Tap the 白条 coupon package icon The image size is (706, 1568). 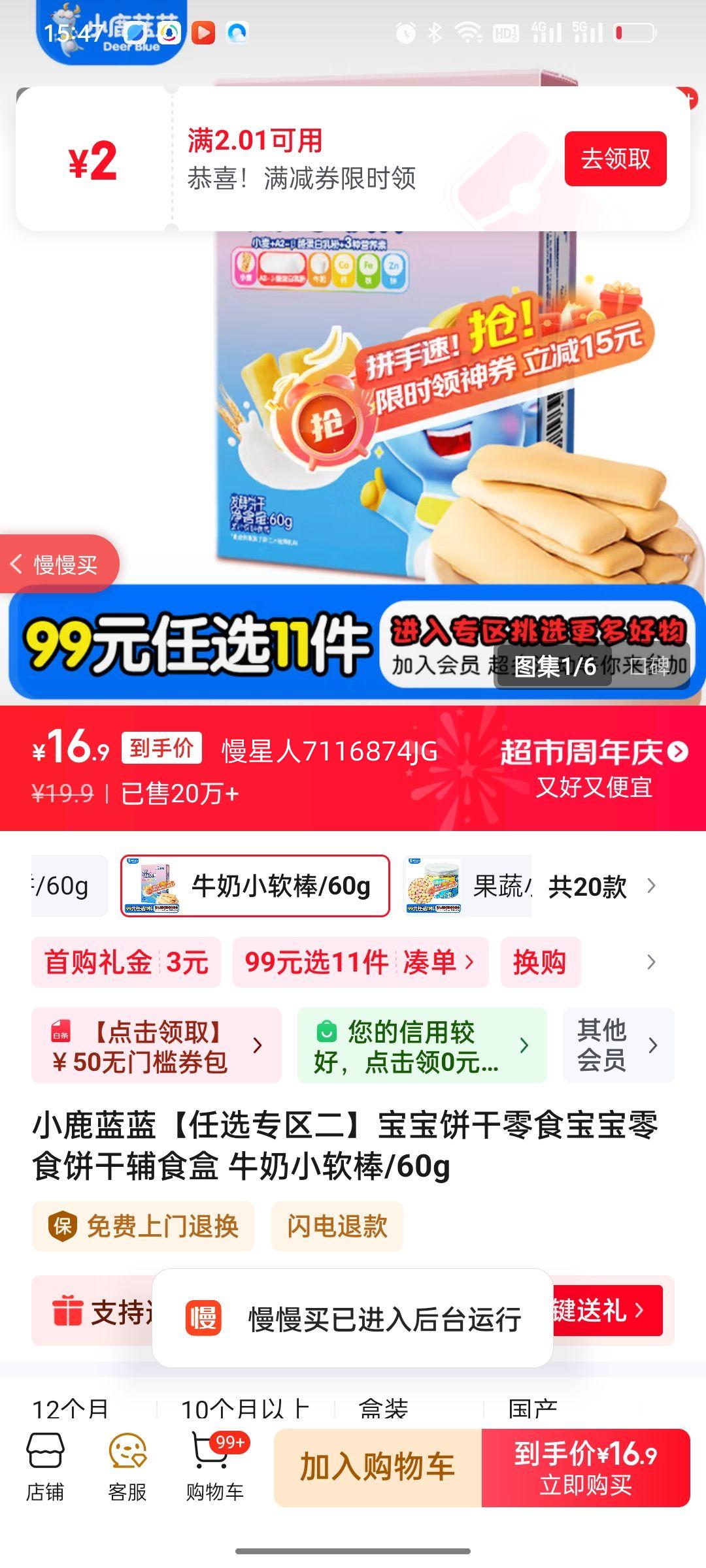pos(62,1032)
